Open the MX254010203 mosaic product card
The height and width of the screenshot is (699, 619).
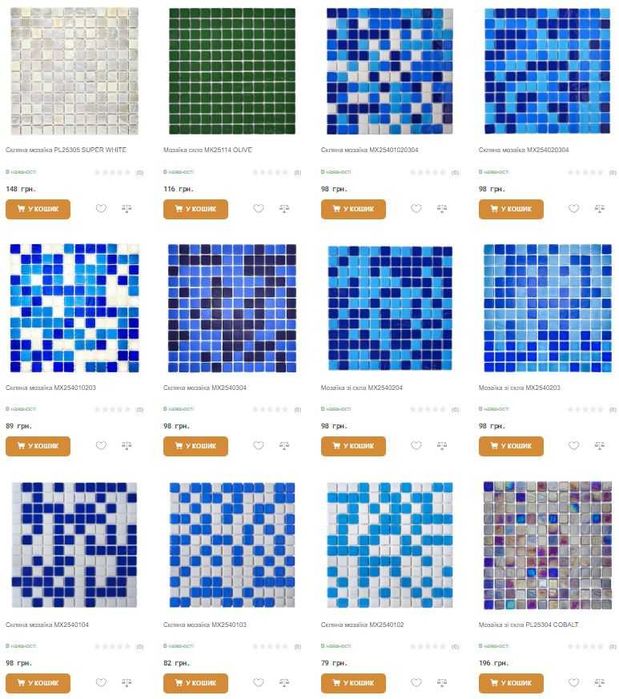[72, 308]
